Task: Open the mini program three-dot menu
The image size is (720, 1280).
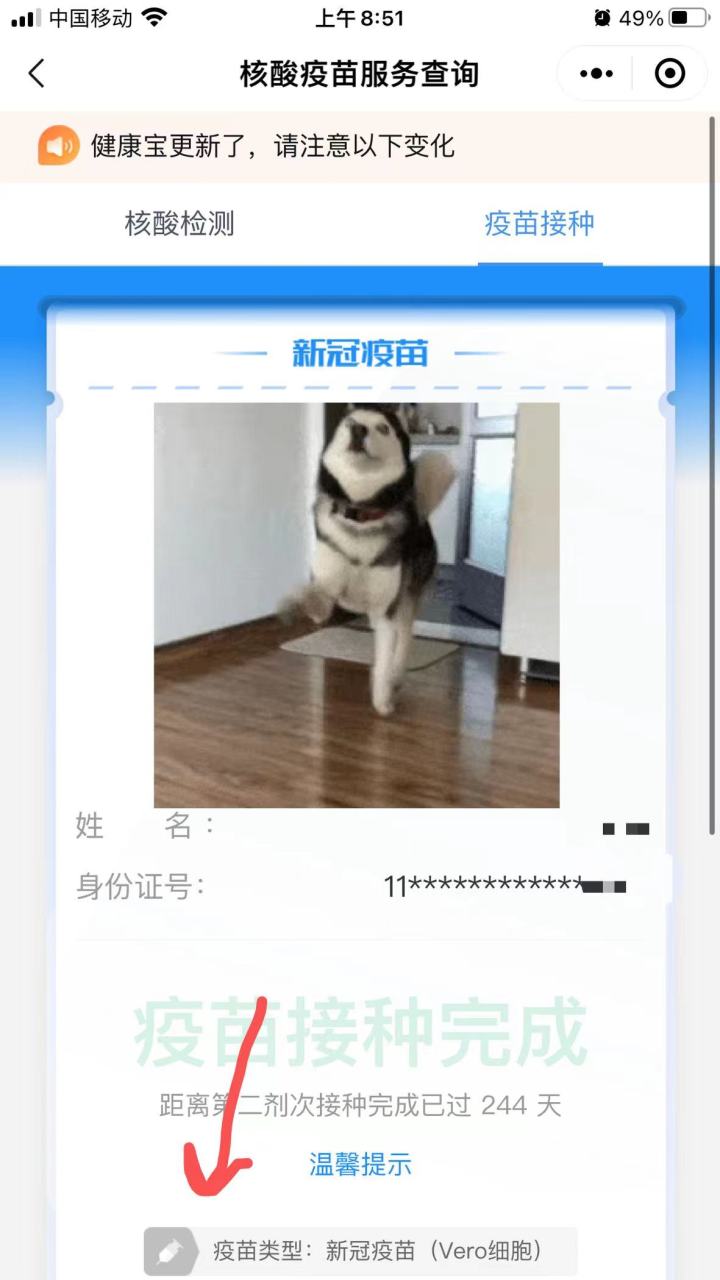Action: coord(597,73)
